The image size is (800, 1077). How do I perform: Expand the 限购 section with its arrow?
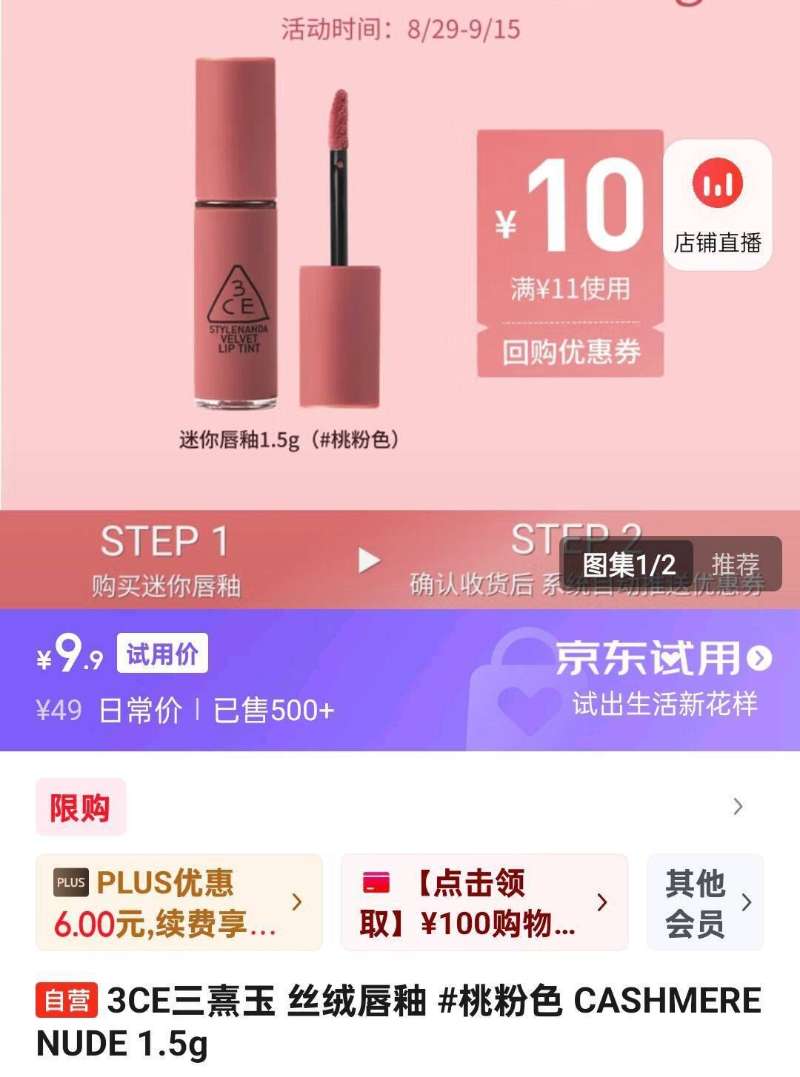click(736, 804)
